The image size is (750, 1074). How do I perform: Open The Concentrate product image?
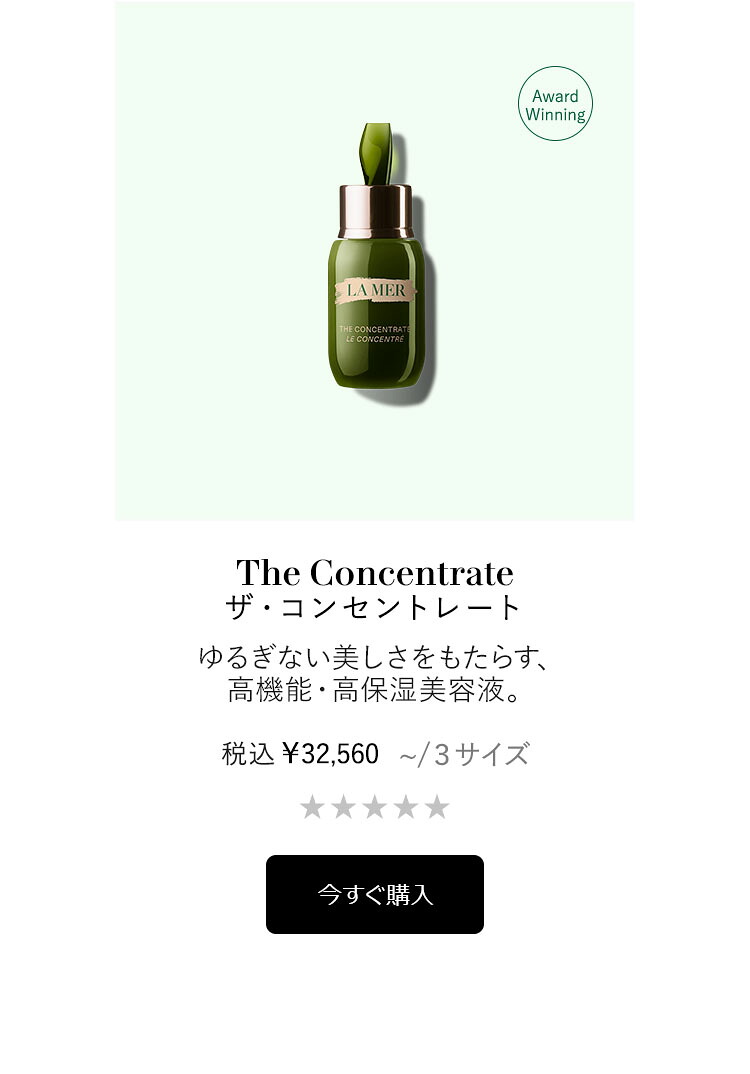coord(375,262)
